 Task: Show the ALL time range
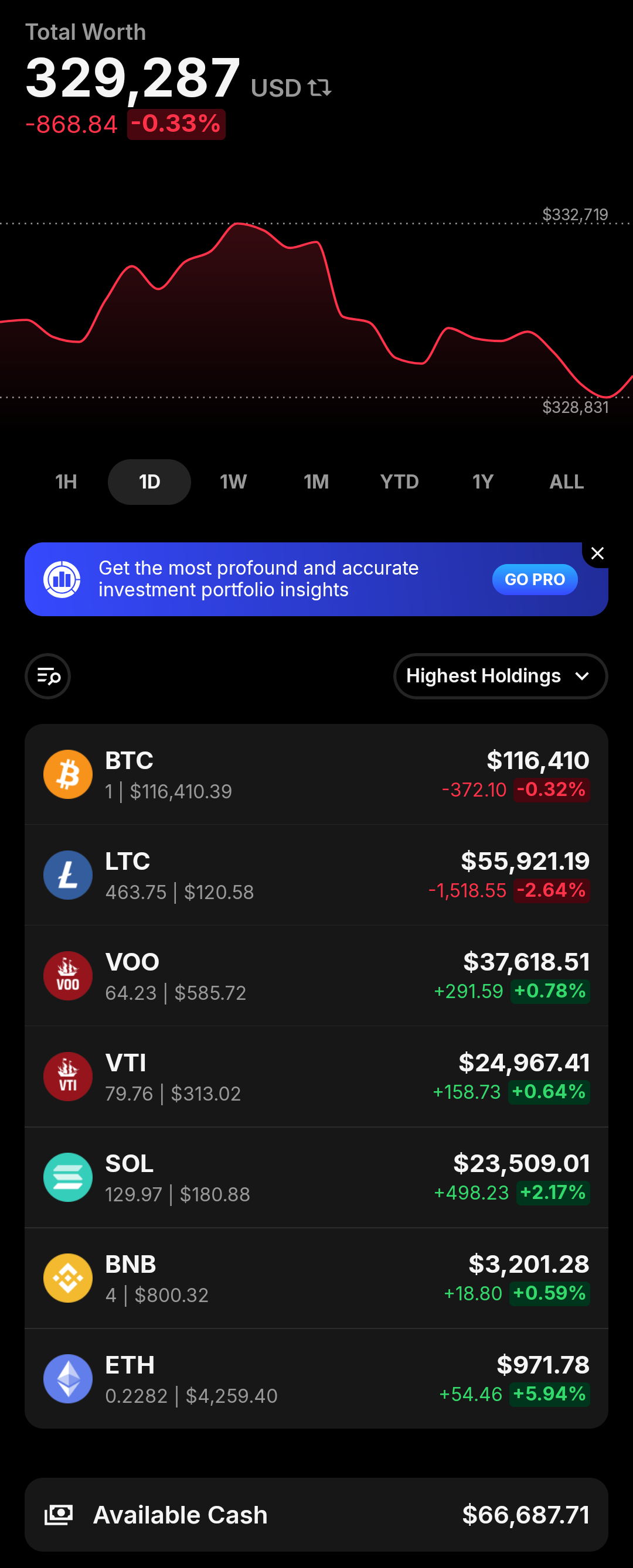[x=566, y=482]
